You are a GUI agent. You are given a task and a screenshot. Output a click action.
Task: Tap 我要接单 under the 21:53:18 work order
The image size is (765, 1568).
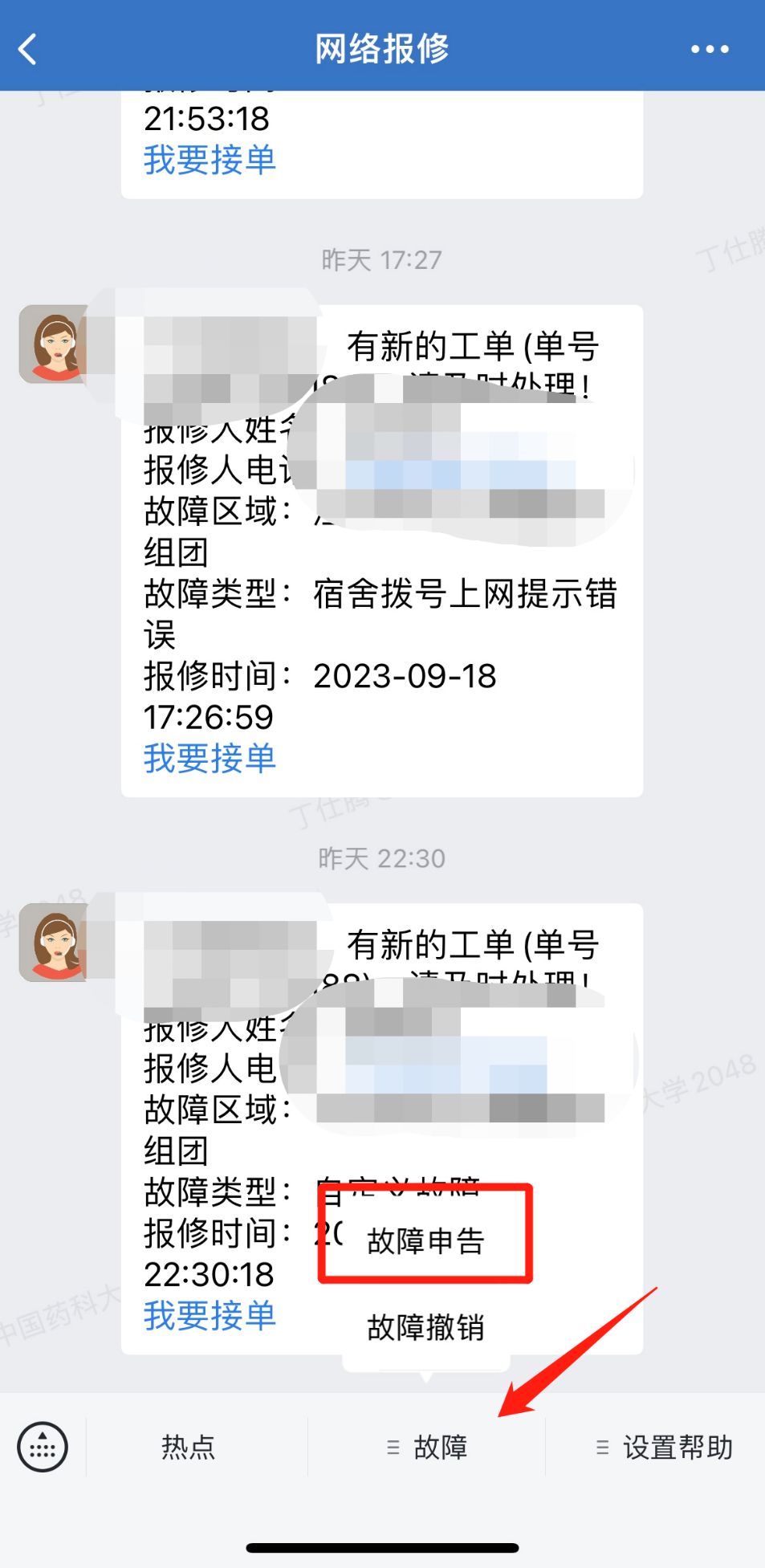point(210,160)
